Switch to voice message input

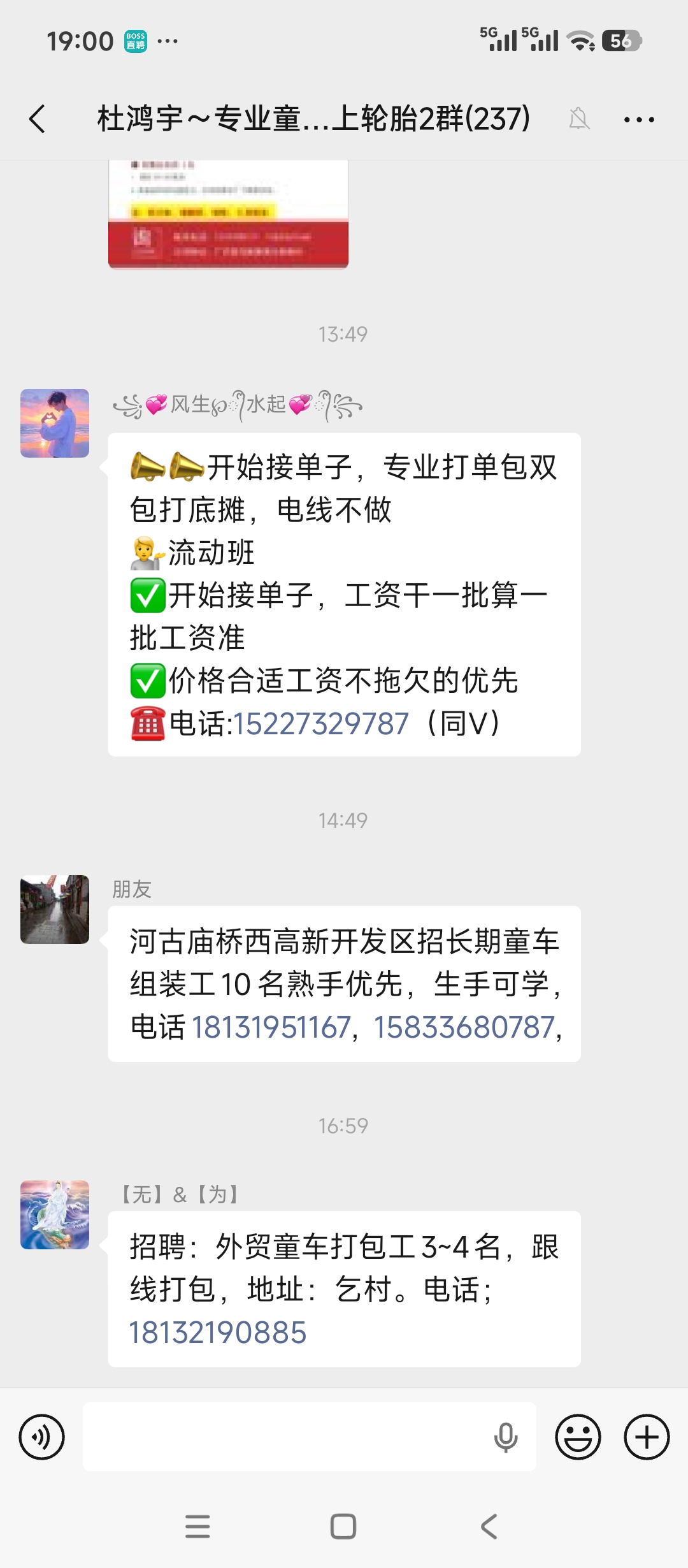click(x=42, y=1437)
